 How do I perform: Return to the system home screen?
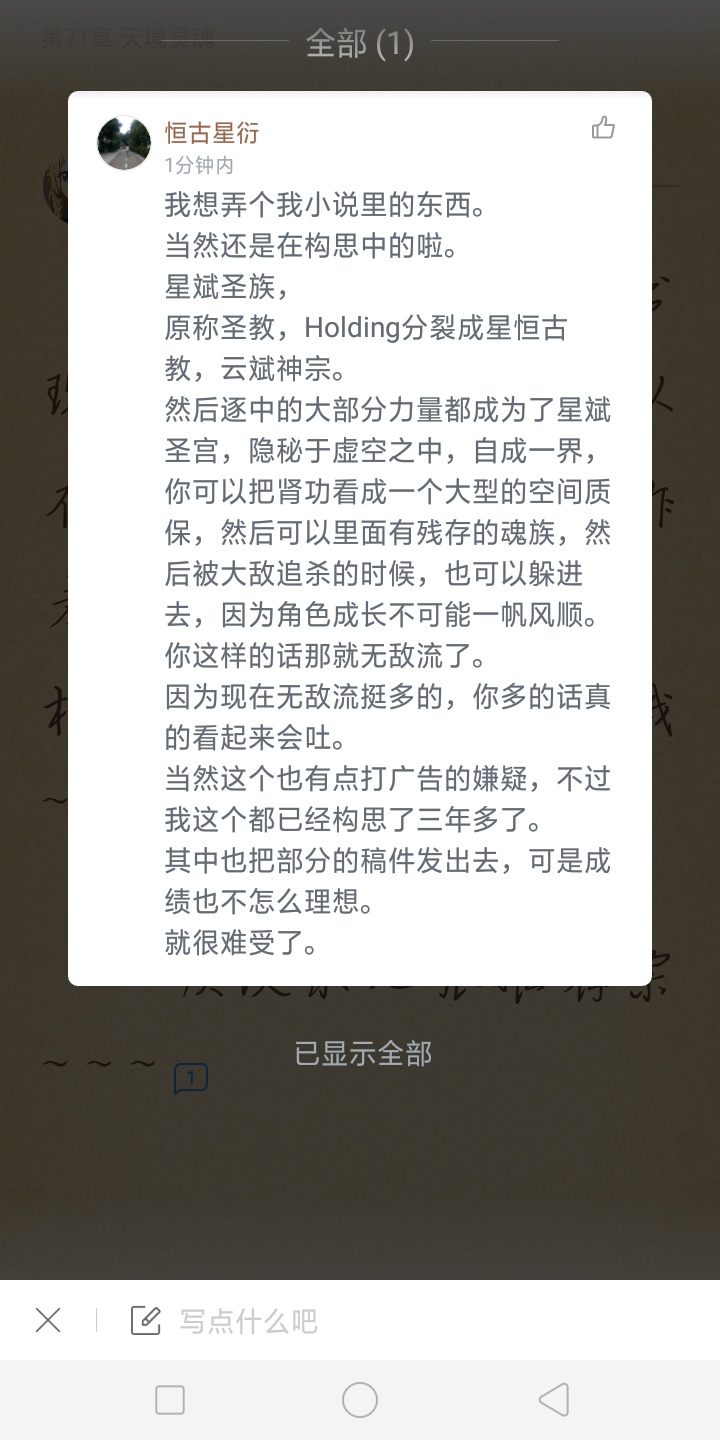tap(360, 1400)
